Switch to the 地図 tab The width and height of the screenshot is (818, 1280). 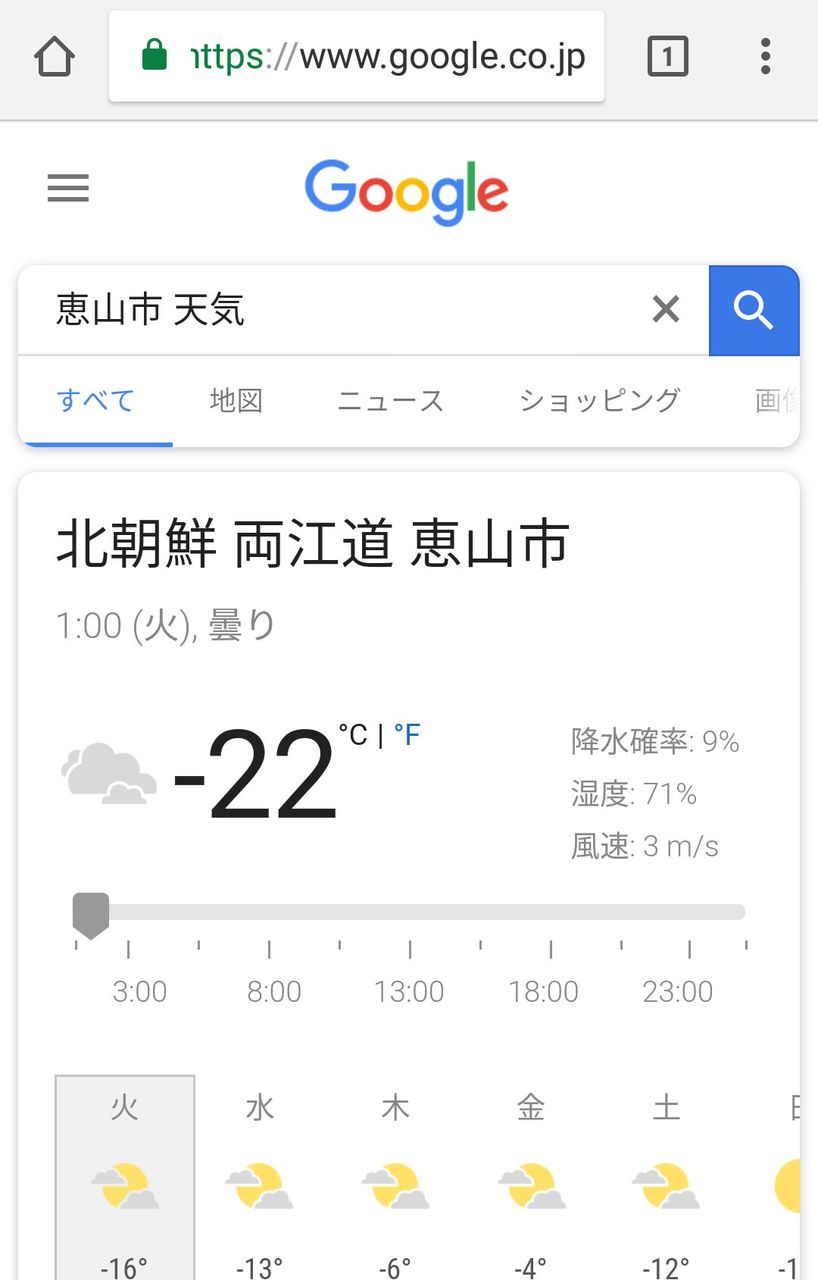pos(236,401)
